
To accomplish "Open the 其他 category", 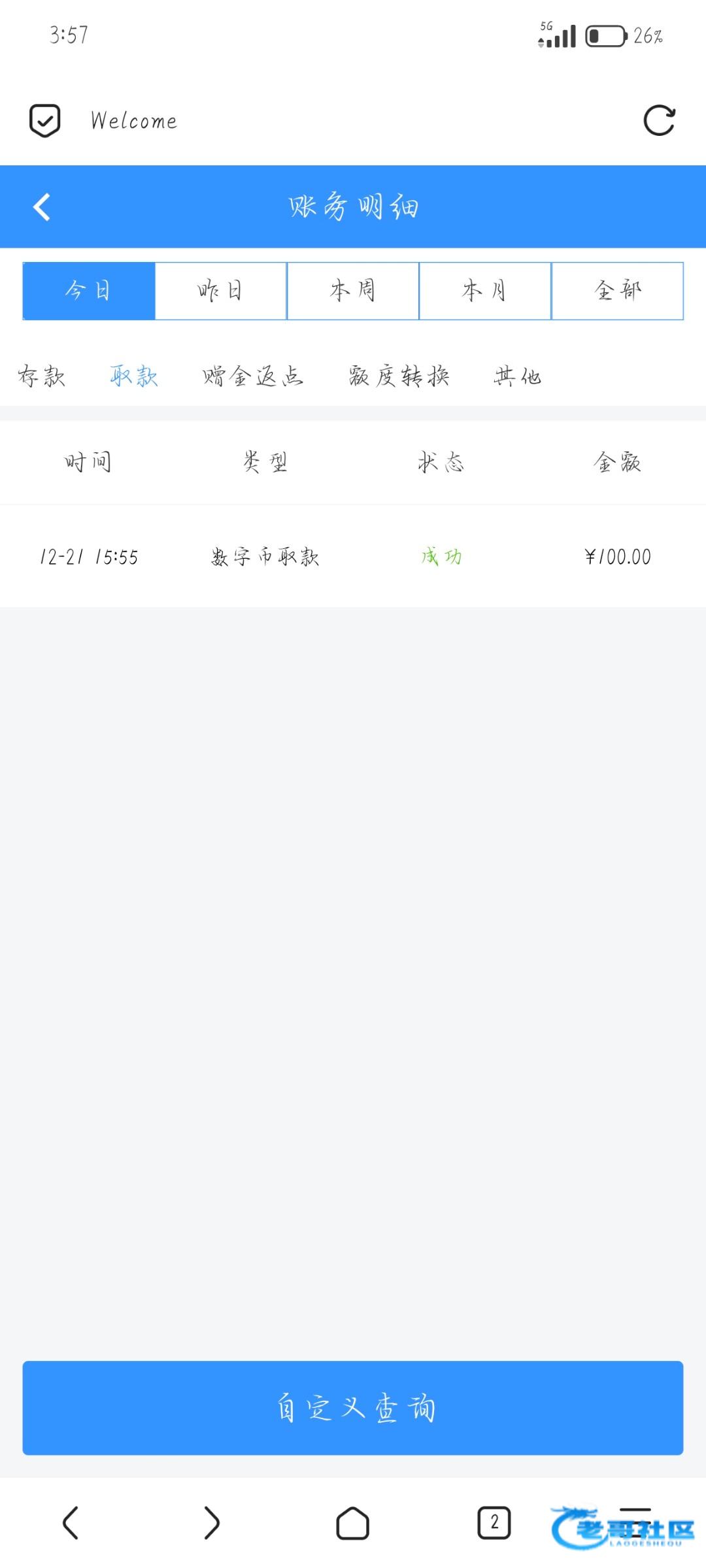I will coord(518,376).
